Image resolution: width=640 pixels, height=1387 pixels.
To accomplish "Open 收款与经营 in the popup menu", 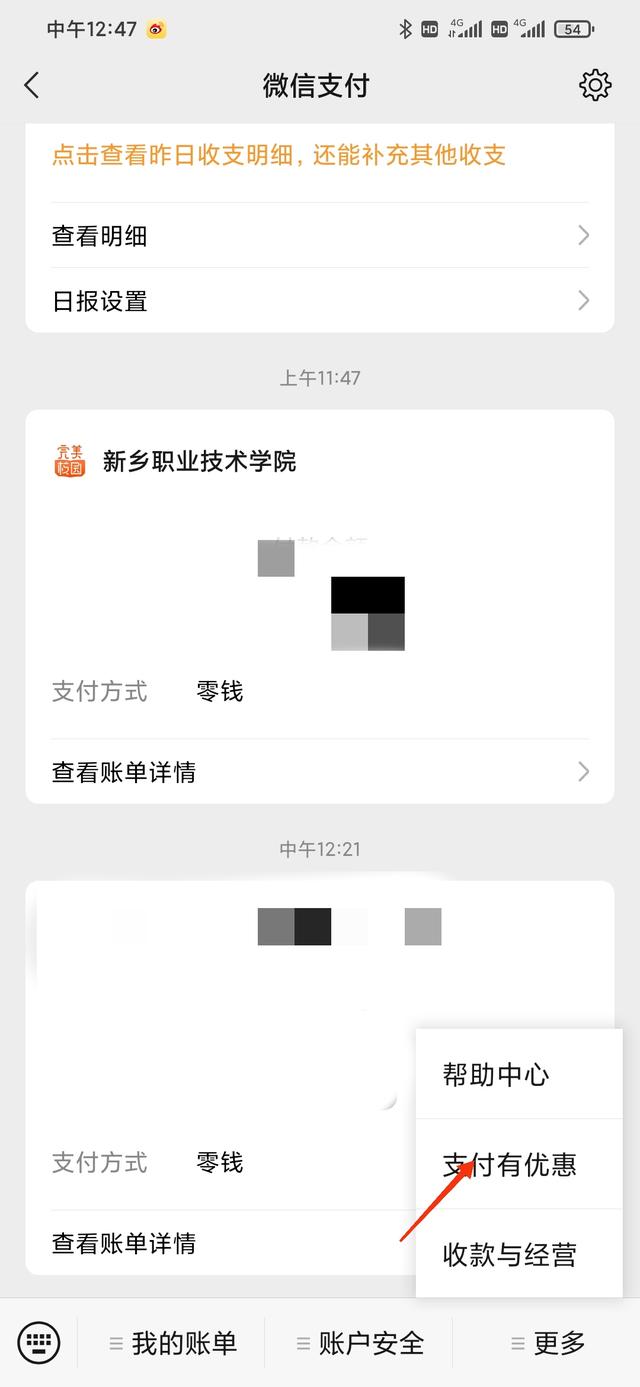I will [510, 1254].
